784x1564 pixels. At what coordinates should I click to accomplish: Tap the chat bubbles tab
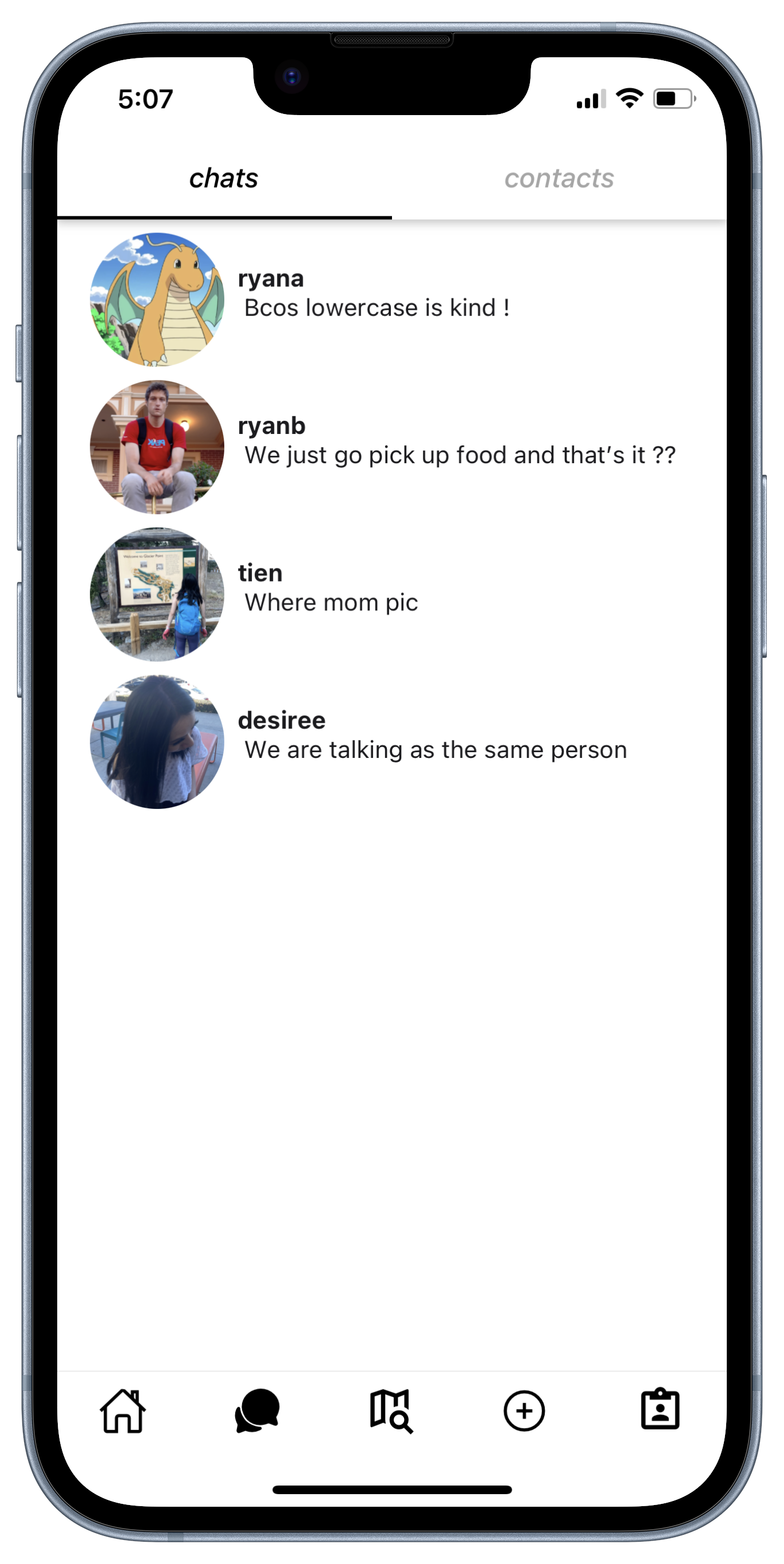(258, 1411)
